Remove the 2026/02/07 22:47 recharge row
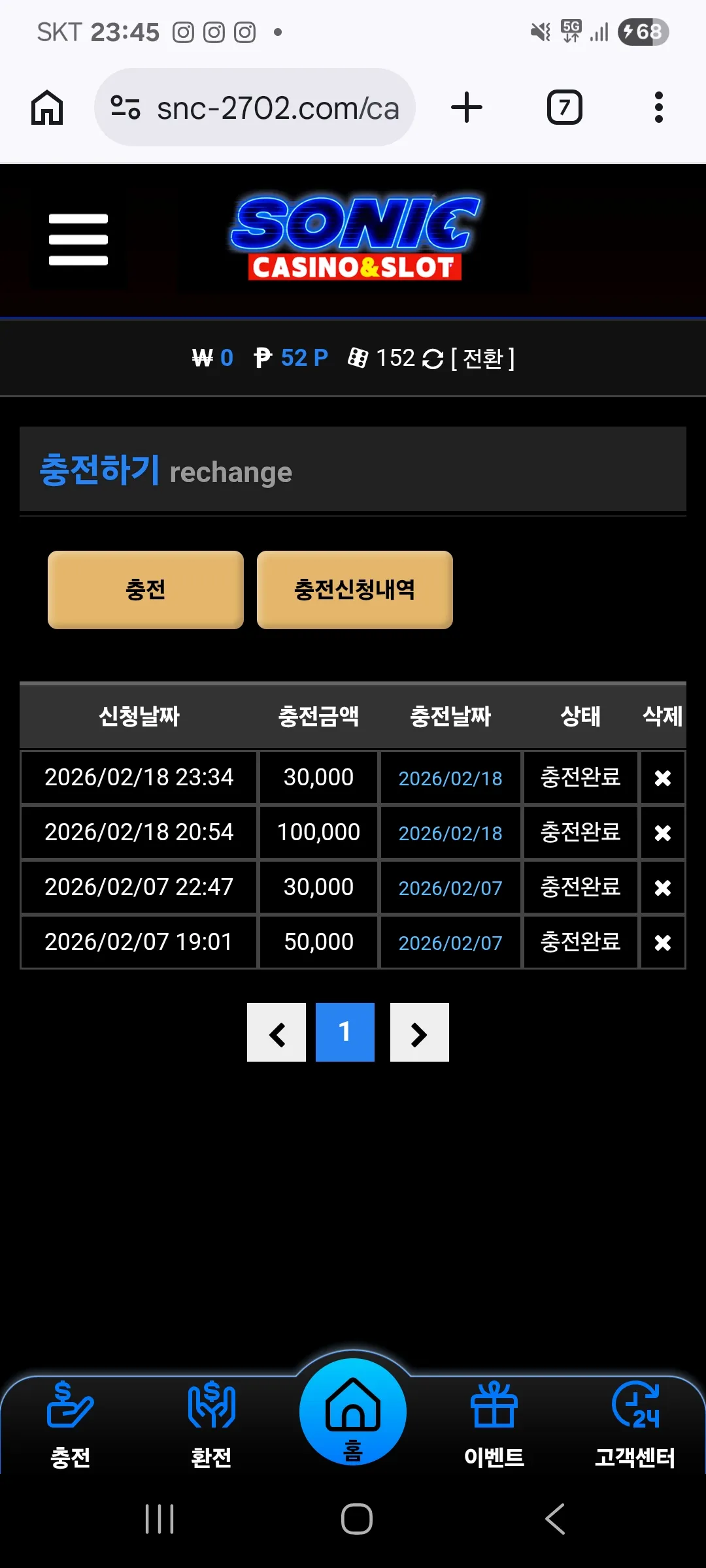 click(x=663, y=887)
